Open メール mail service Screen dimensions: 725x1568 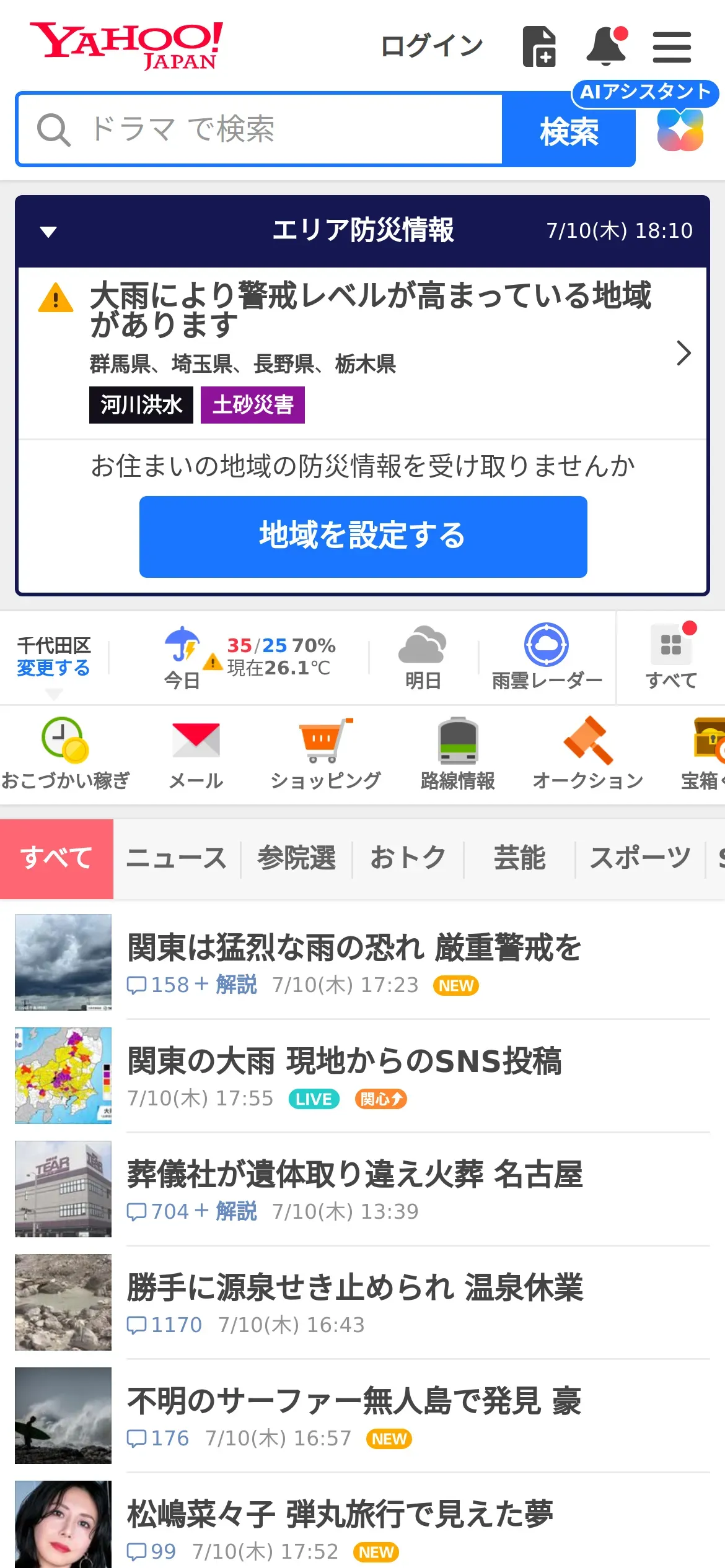pyautogui.click(x=196, y=753)
